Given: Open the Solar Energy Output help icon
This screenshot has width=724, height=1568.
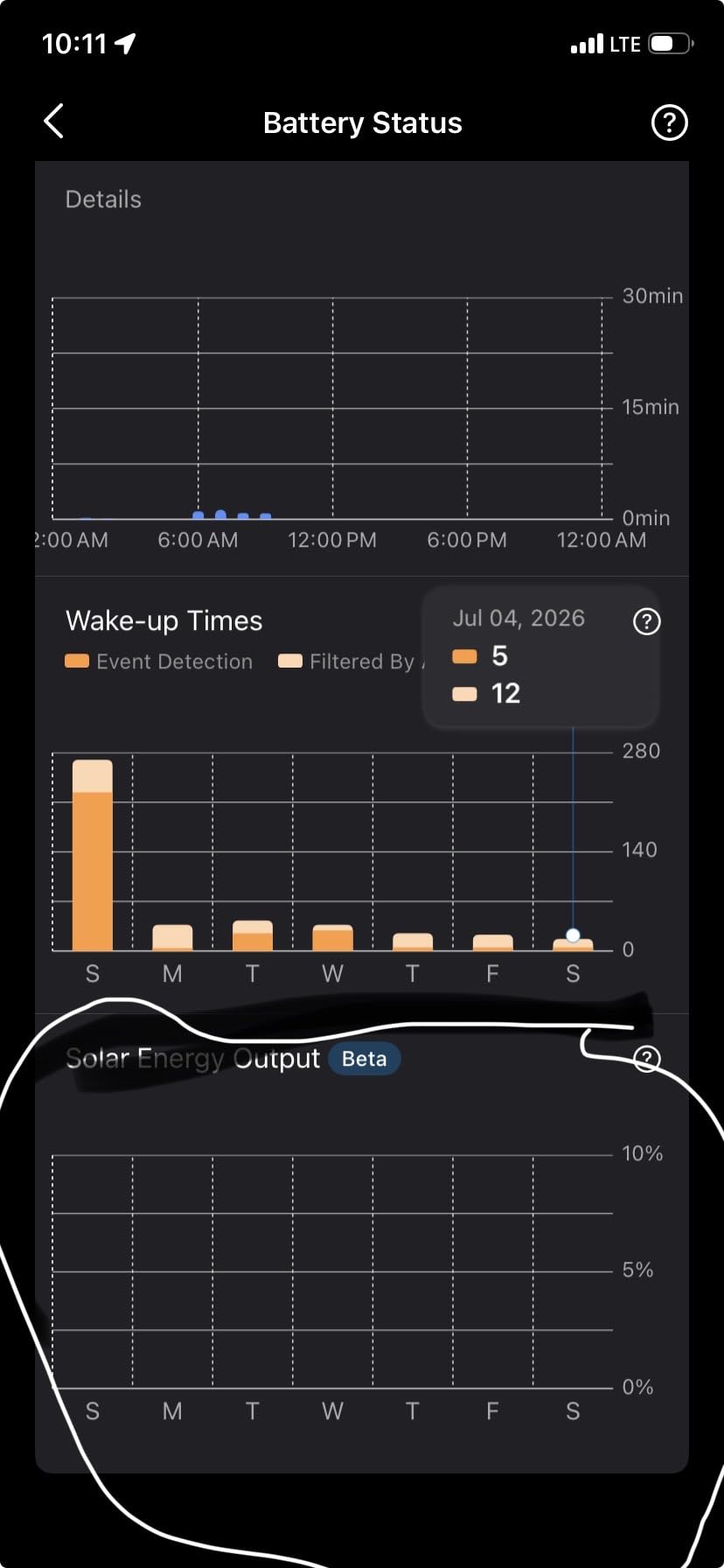Looking at the screenshot, I should point(646,1059).
